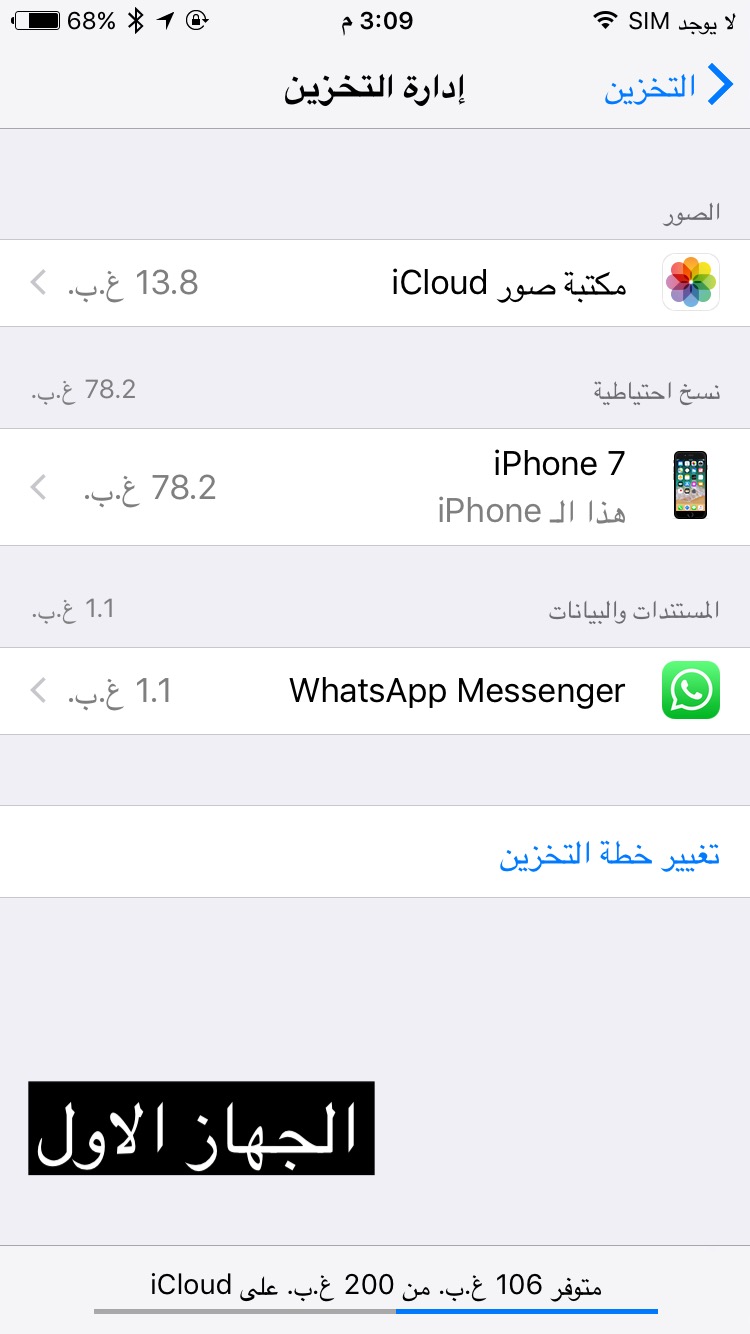Open iPhone 7 backup details

[x=375, y=487]
